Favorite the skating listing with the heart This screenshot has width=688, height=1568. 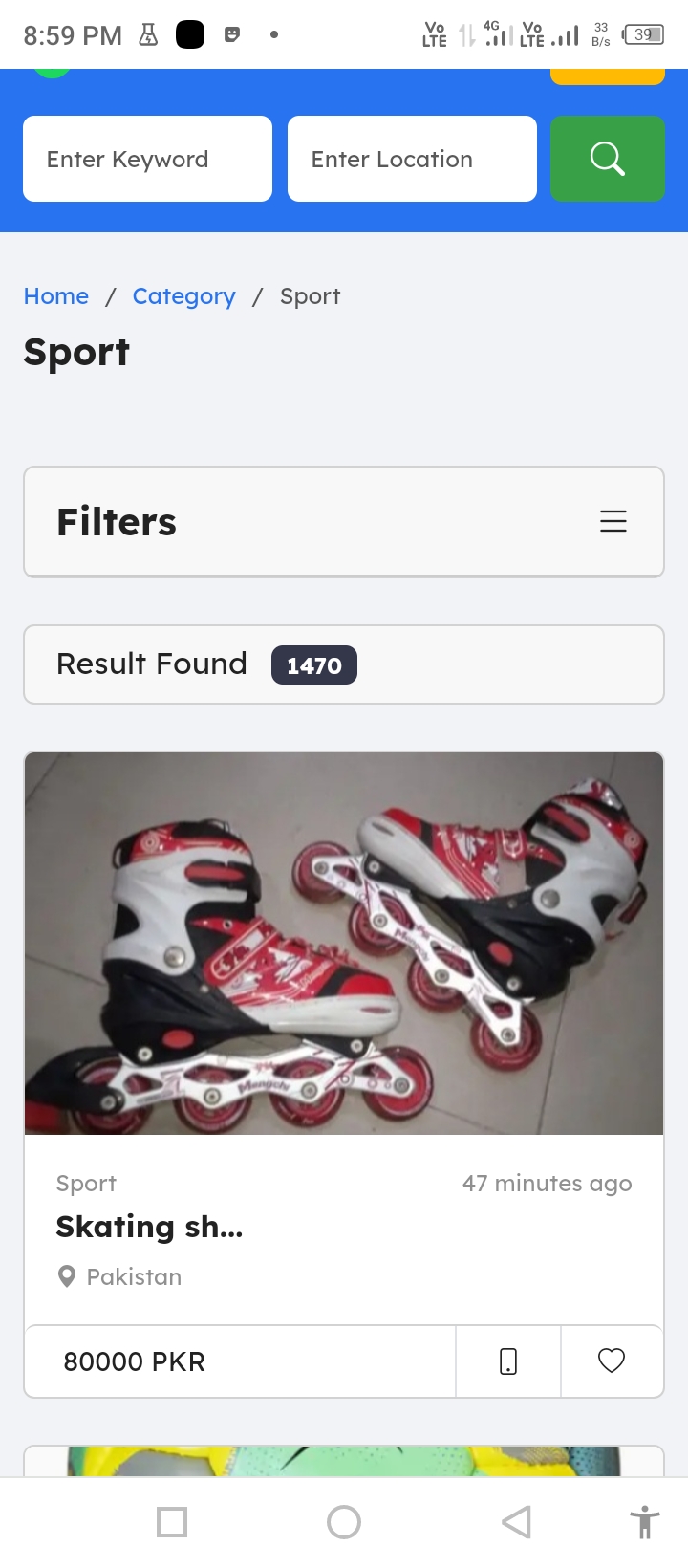coord(612,1361)
